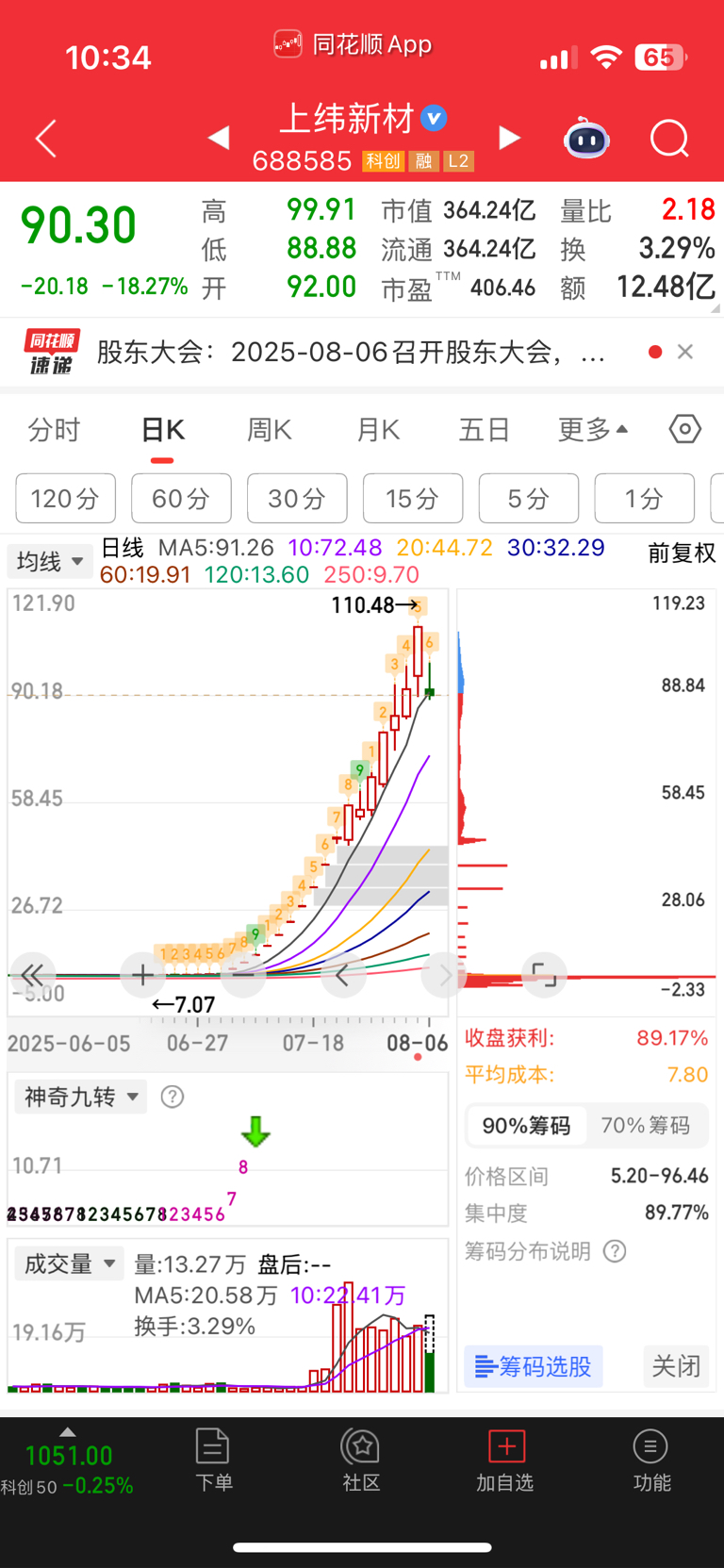The image size is (724, 1568).
Task: Show the 70%筹码 range
Action: pyautogui.click(x=646, y=1125)
